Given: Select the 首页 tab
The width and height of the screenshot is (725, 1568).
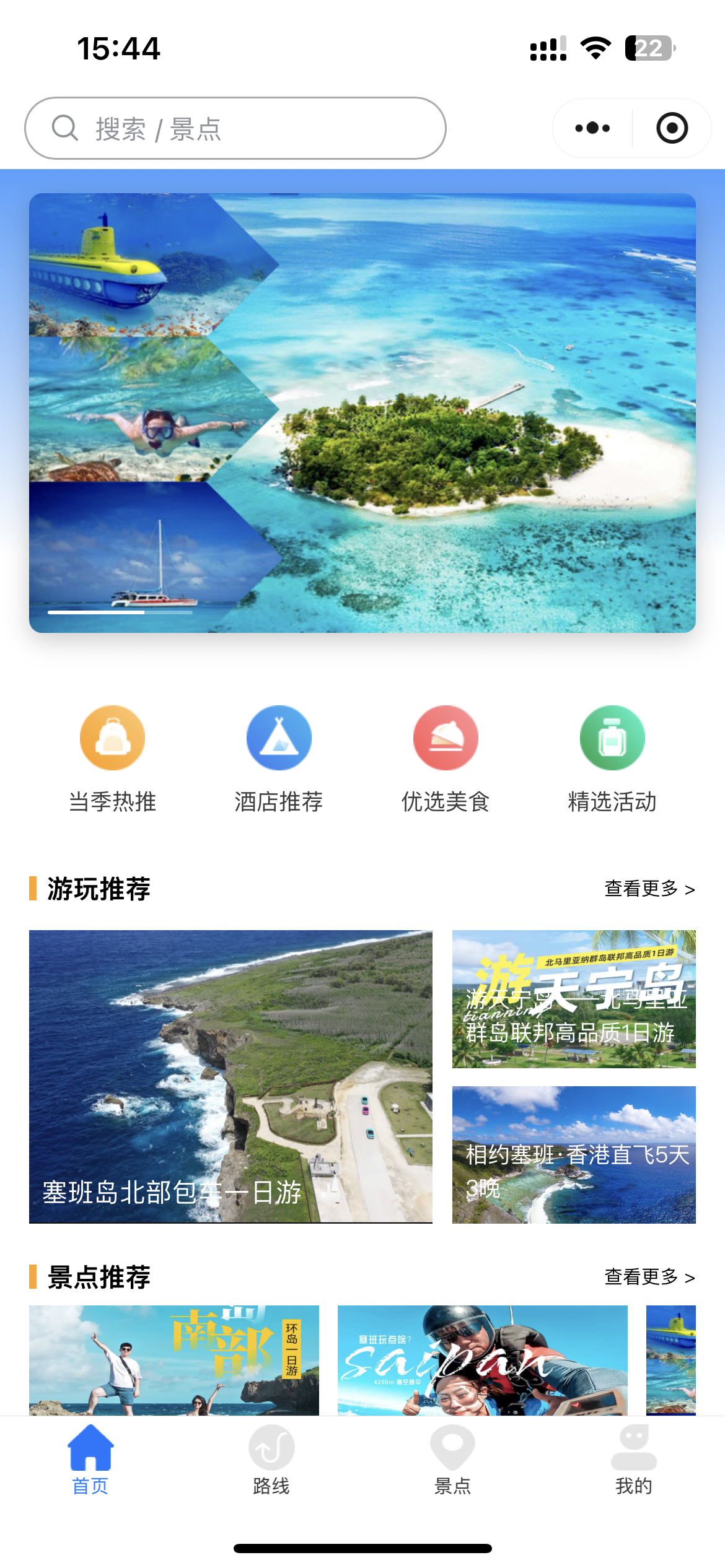Looking at the screenshot, I should coord(90,1459).
